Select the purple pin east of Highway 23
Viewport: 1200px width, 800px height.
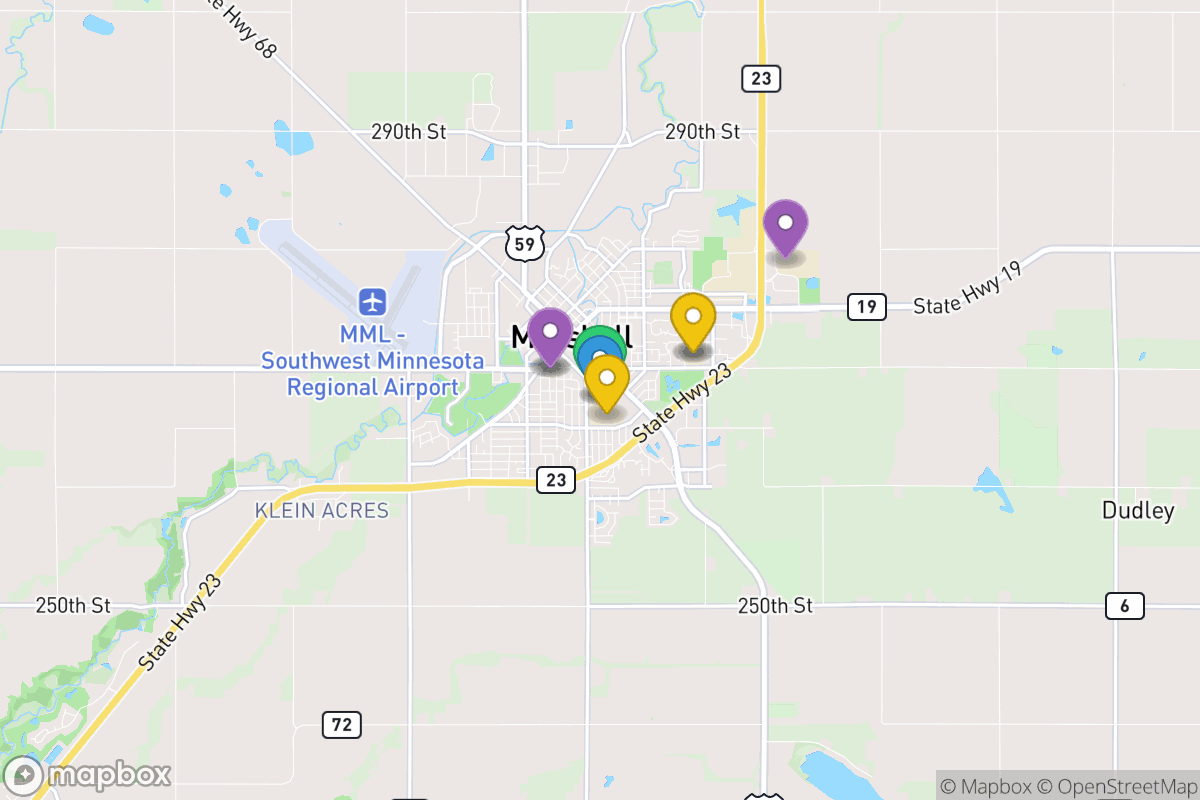coord(785,224)
